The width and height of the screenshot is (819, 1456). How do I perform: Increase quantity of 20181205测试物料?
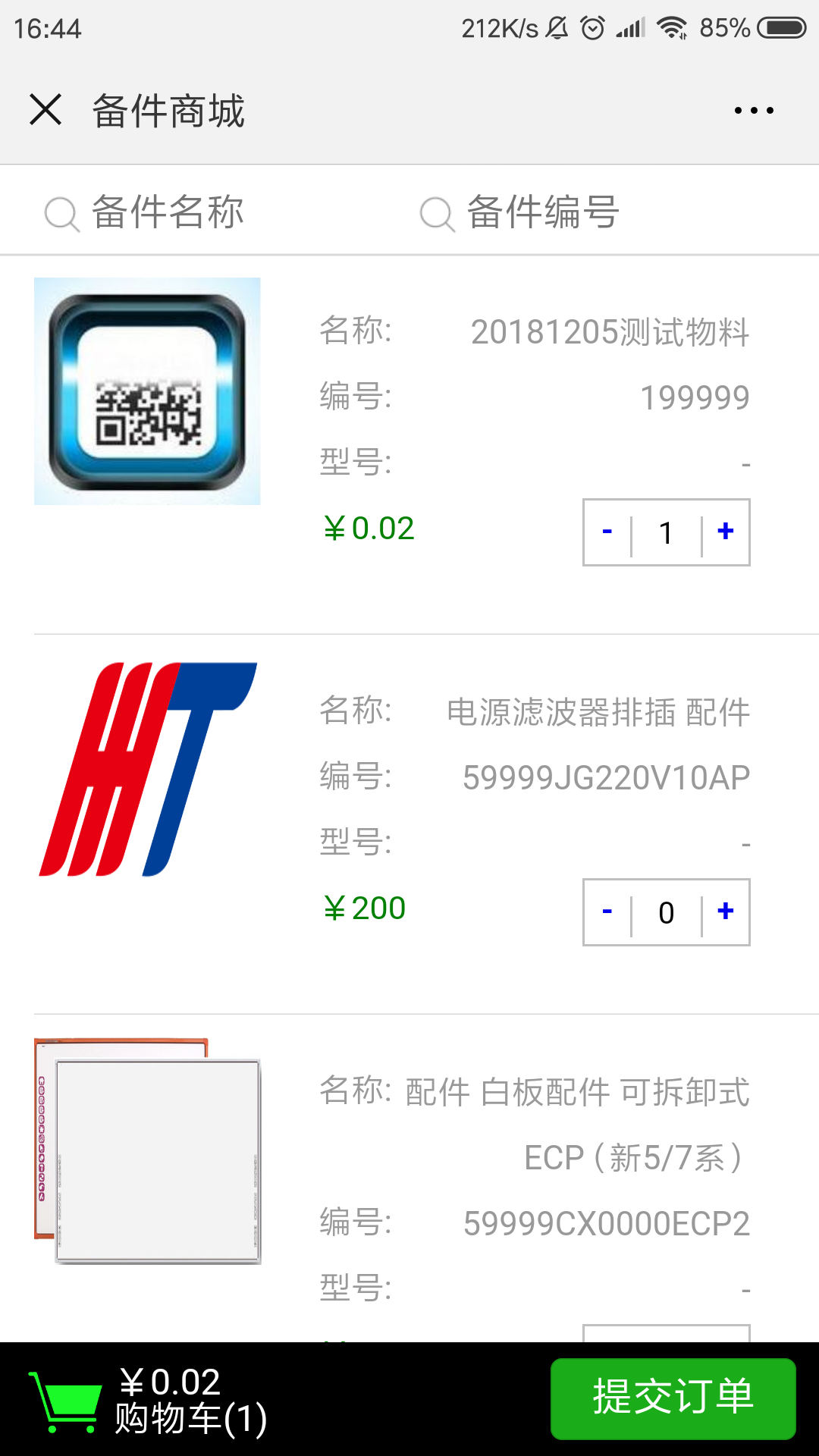point(726,532)
